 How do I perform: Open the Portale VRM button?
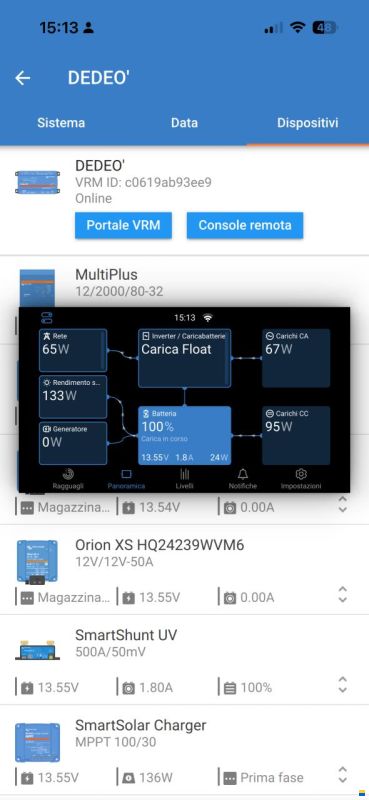[x=124, y=226]
